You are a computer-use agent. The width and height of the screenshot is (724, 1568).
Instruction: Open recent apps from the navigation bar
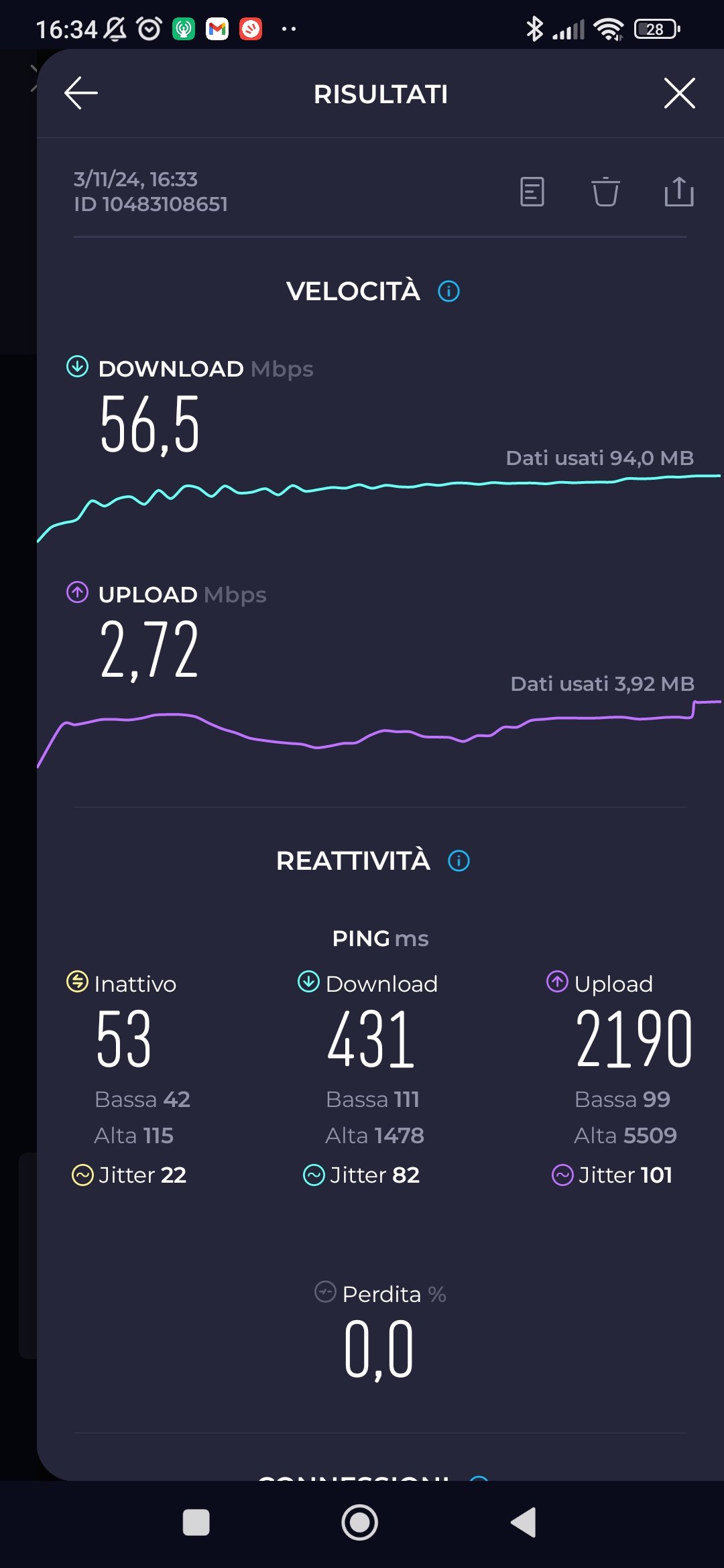(x=196, y=1522)
